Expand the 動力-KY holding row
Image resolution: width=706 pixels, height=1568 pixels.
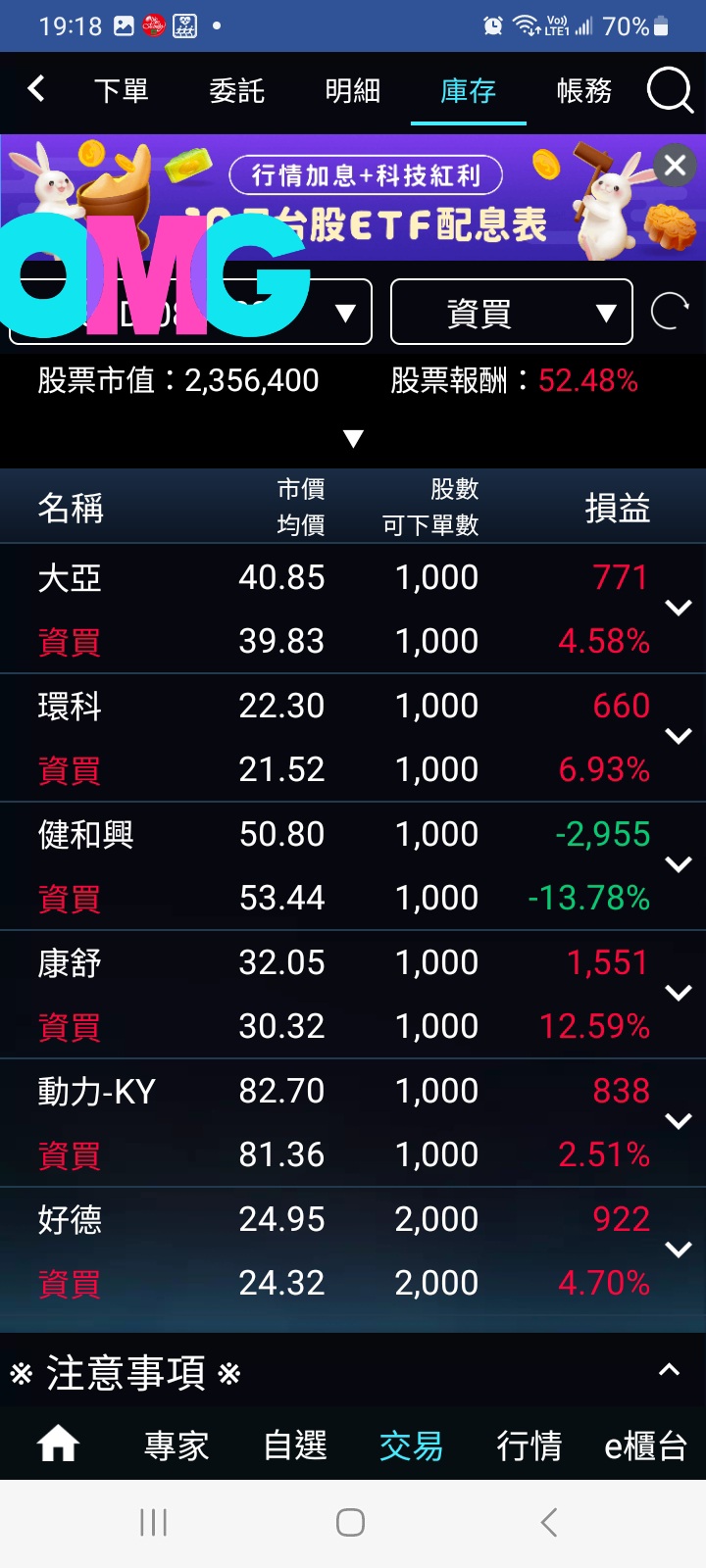pyautogui.click(x=679, y=1122)
